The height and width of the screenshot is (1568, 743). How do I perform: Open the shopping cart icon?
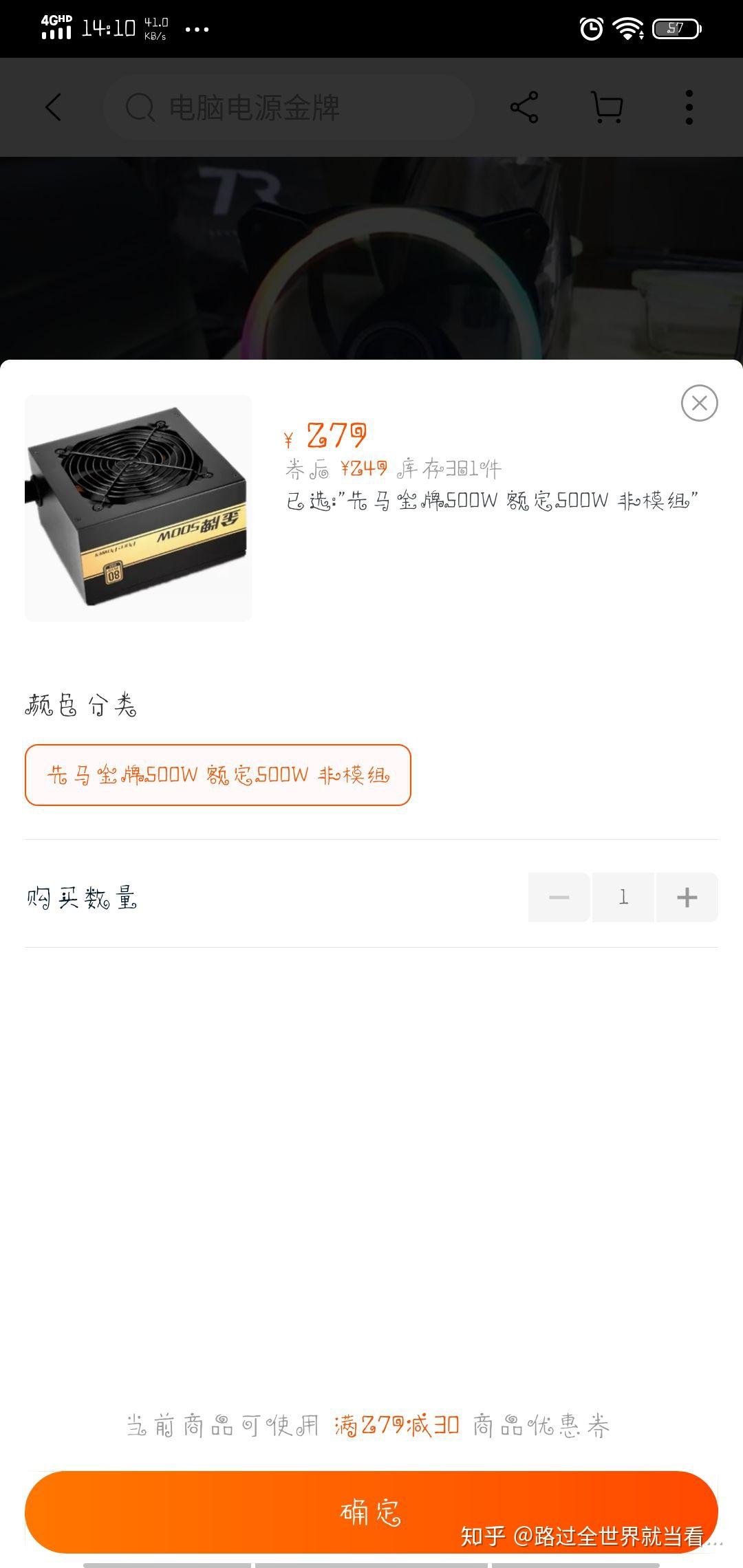604,107
